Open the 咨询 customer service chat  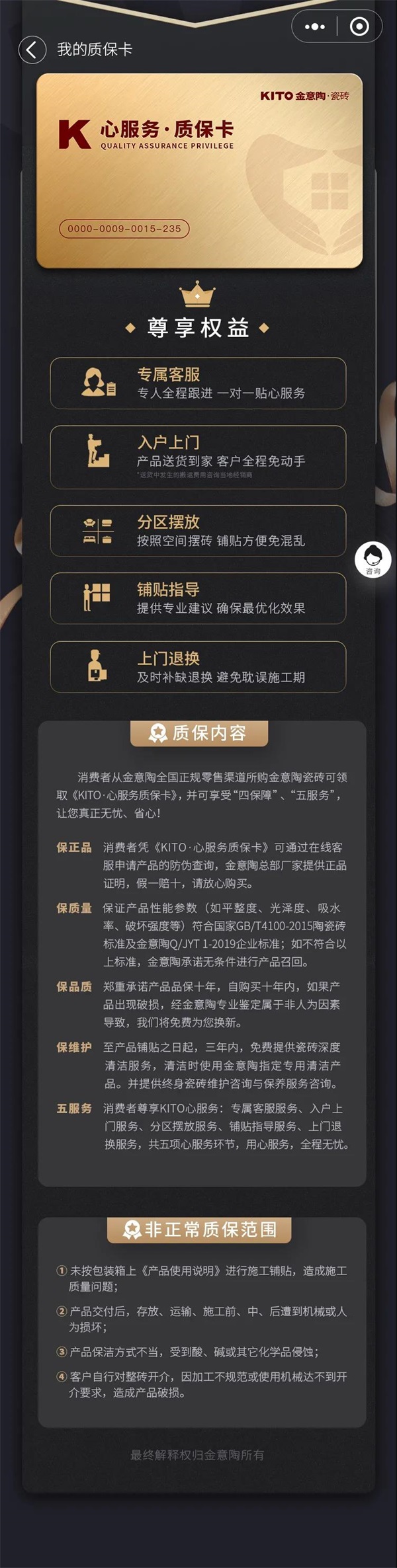click(x=373, y=559)
